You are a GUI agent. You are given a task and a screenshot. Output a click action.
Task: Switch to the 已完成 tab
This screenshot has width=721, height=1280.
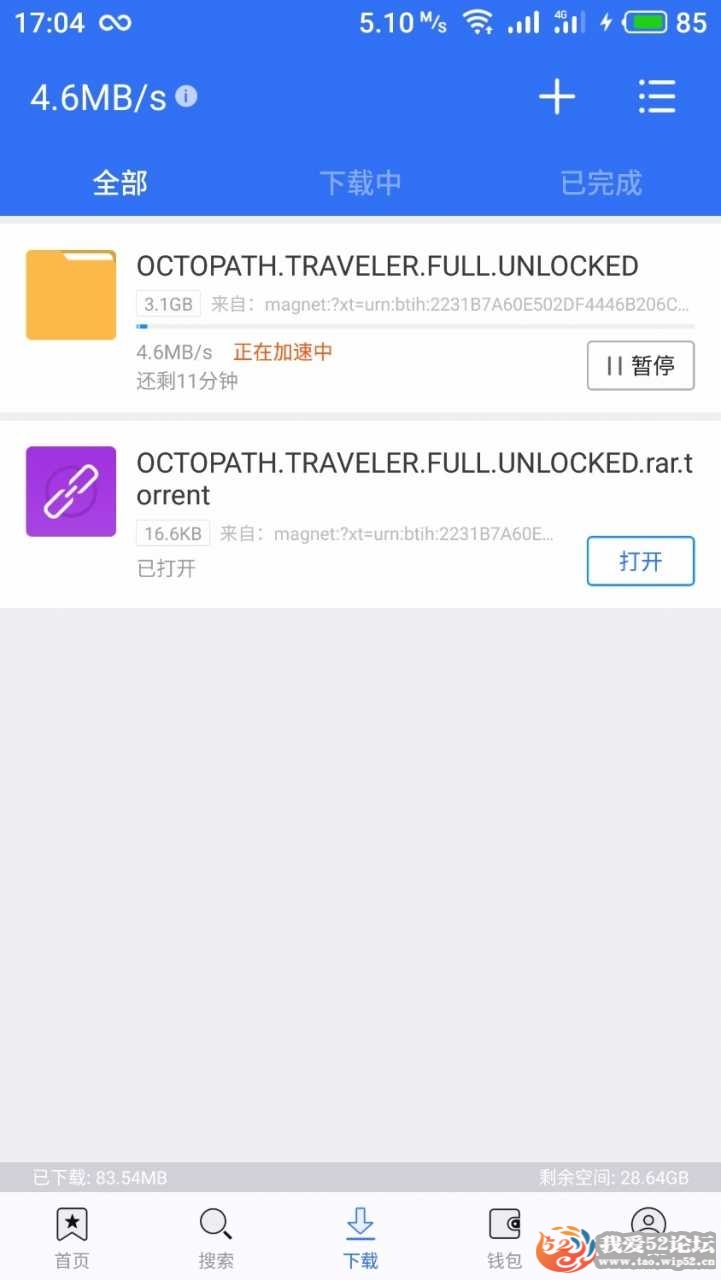point(600,183)
